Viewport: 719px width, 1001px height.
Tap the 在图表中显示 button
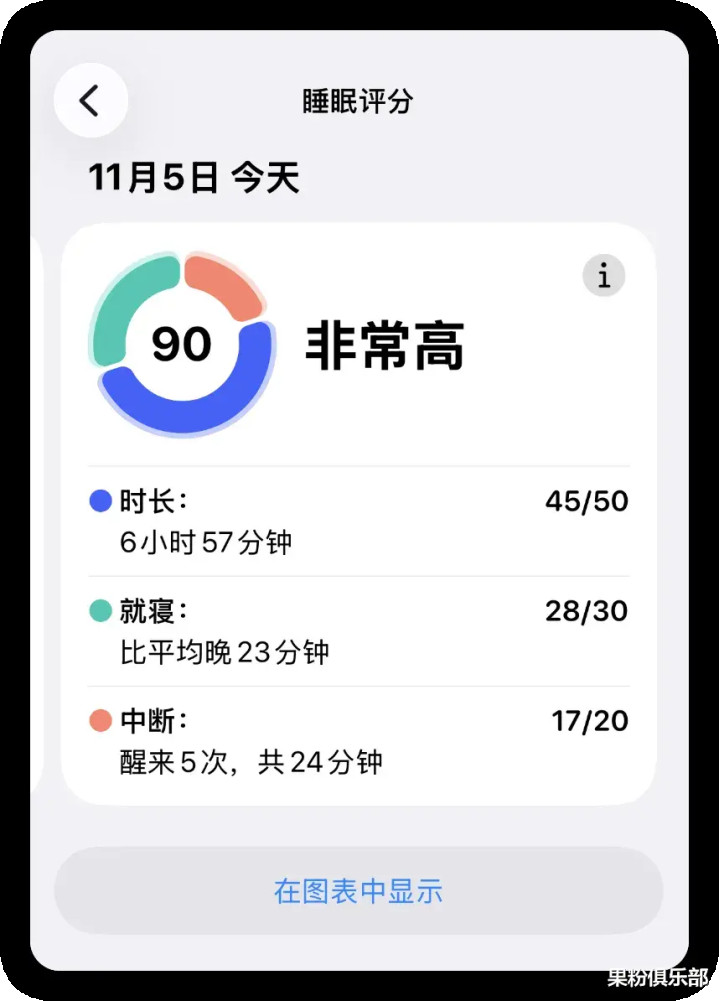point(358,891)
